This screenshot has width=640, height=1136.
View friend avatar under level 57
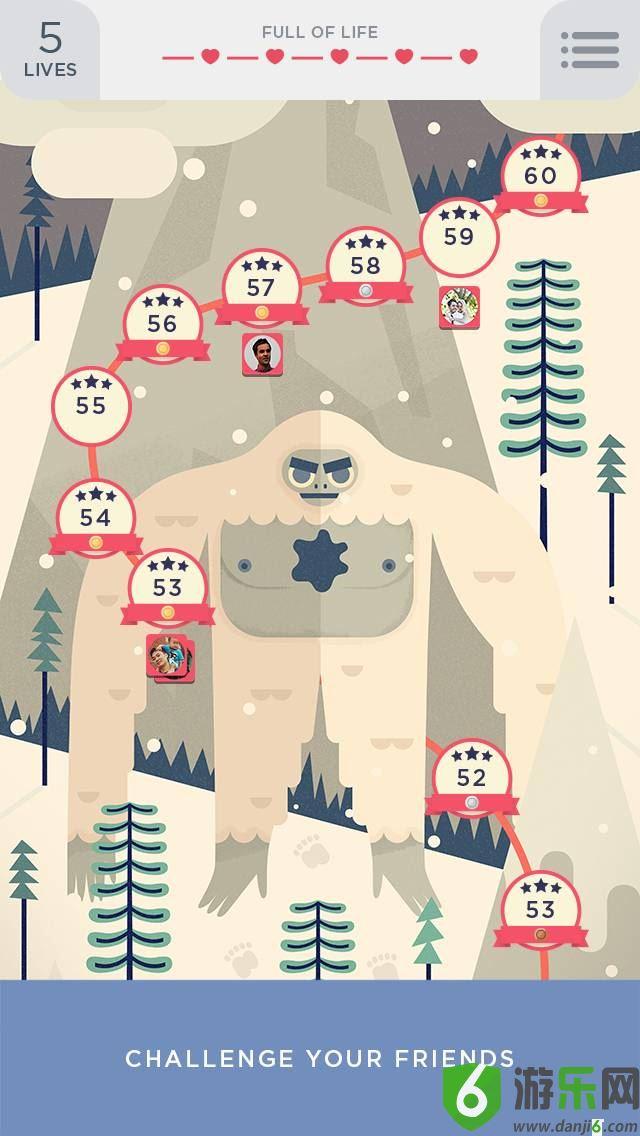262,354
